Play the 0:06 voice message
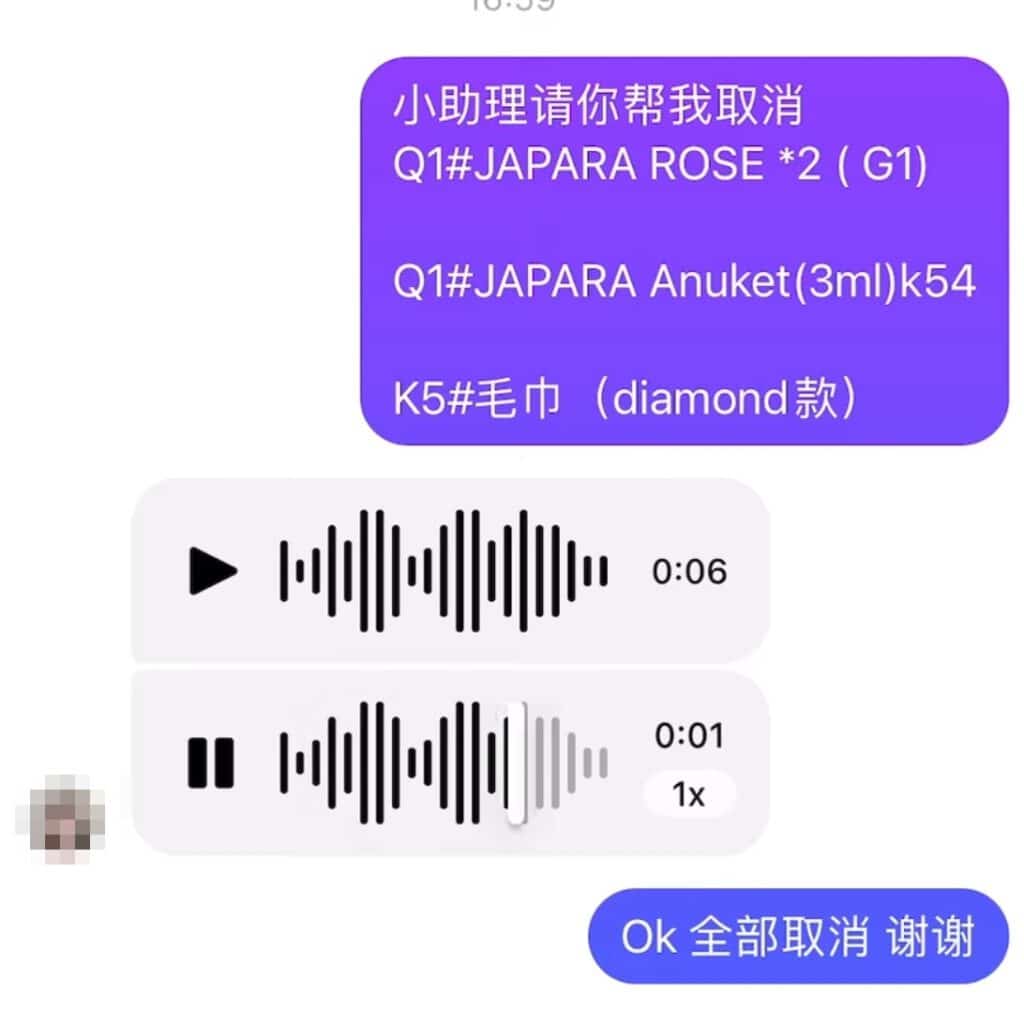 click(213, 572)
